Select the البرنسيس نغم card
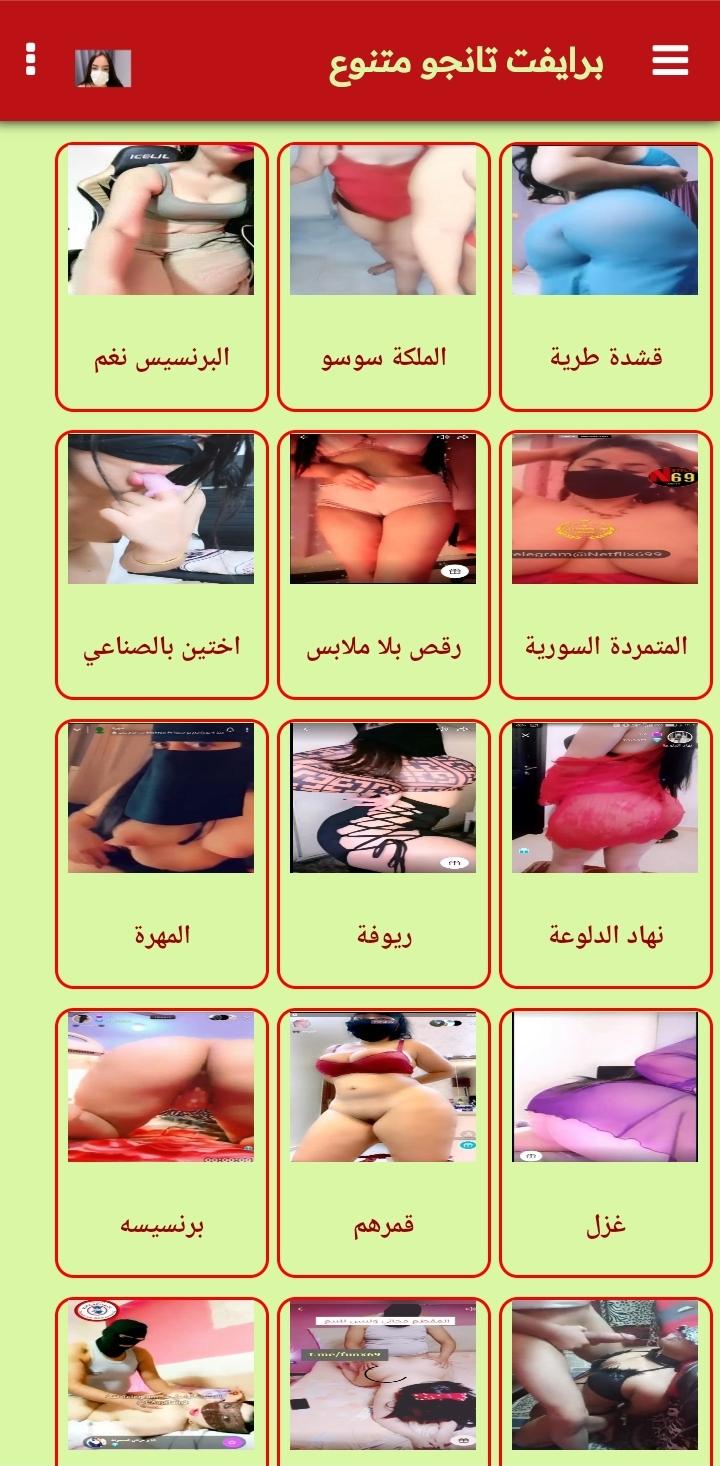This screenshot has width=720, height=1466. (x=162, y=277)
